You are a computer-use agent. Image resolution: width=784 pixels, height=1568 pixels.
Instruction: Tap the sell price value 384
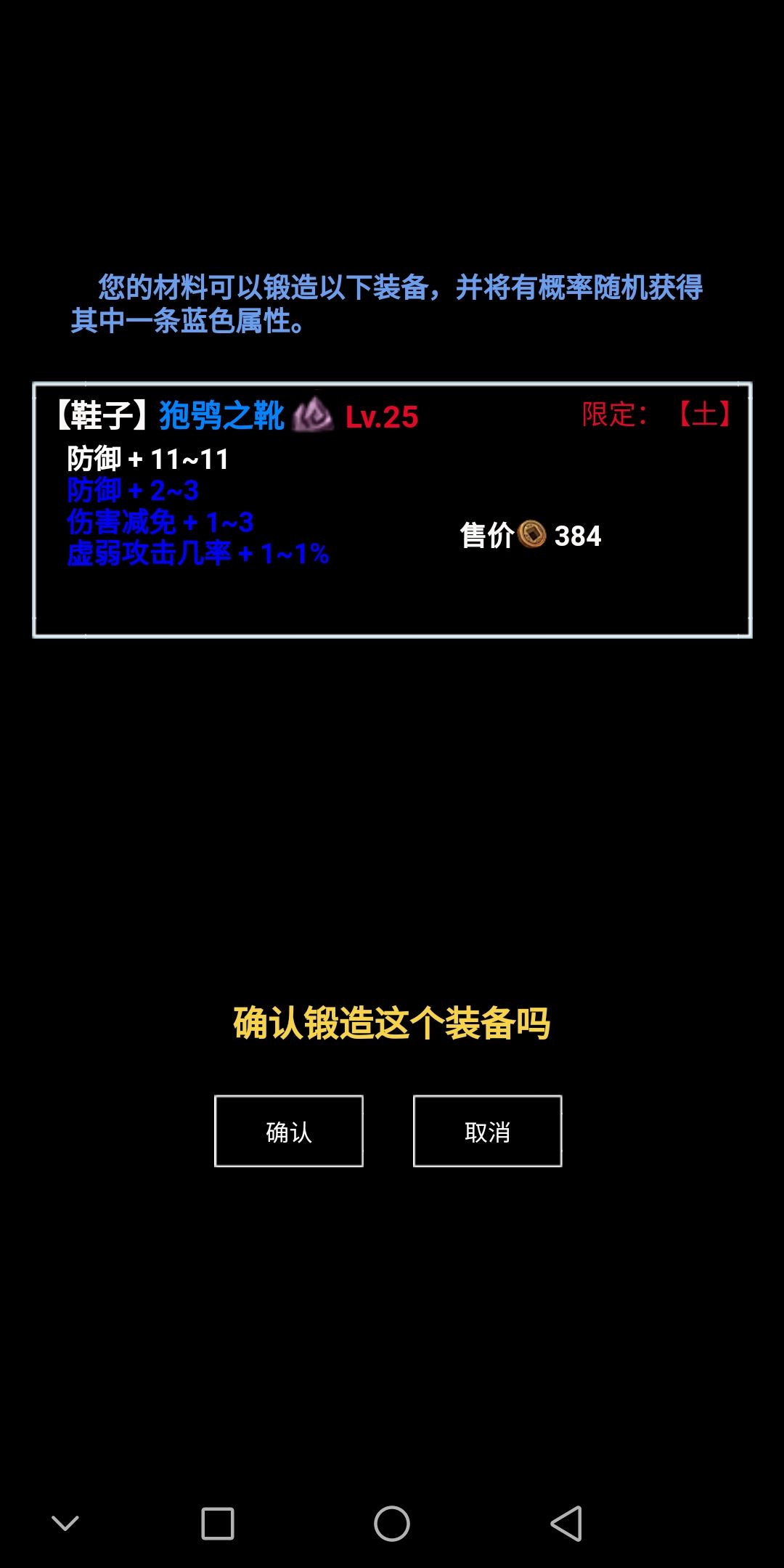point(579,536)
